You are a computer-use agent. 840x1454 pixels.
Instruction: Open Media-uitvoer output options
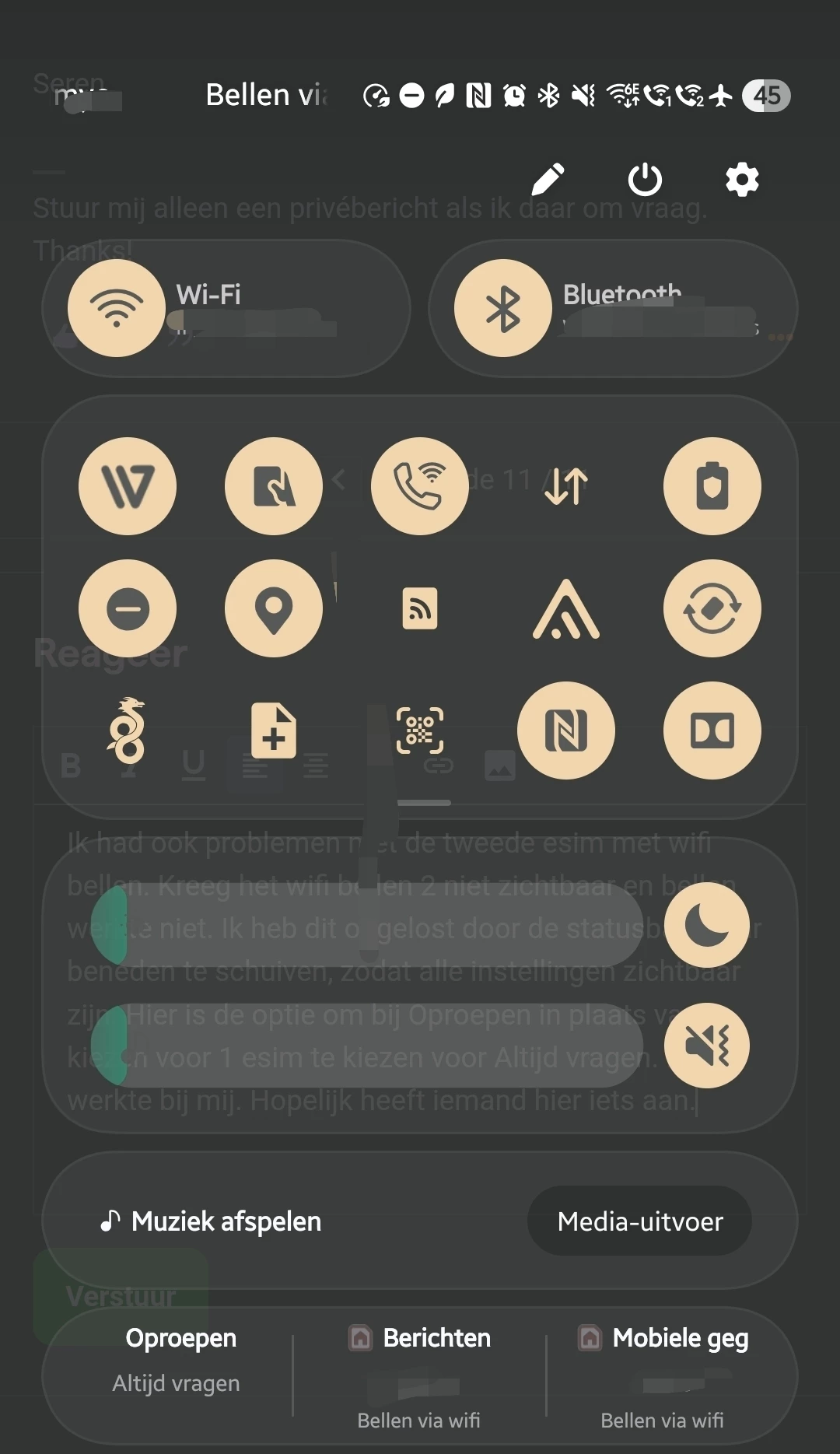click(639, 1221)
